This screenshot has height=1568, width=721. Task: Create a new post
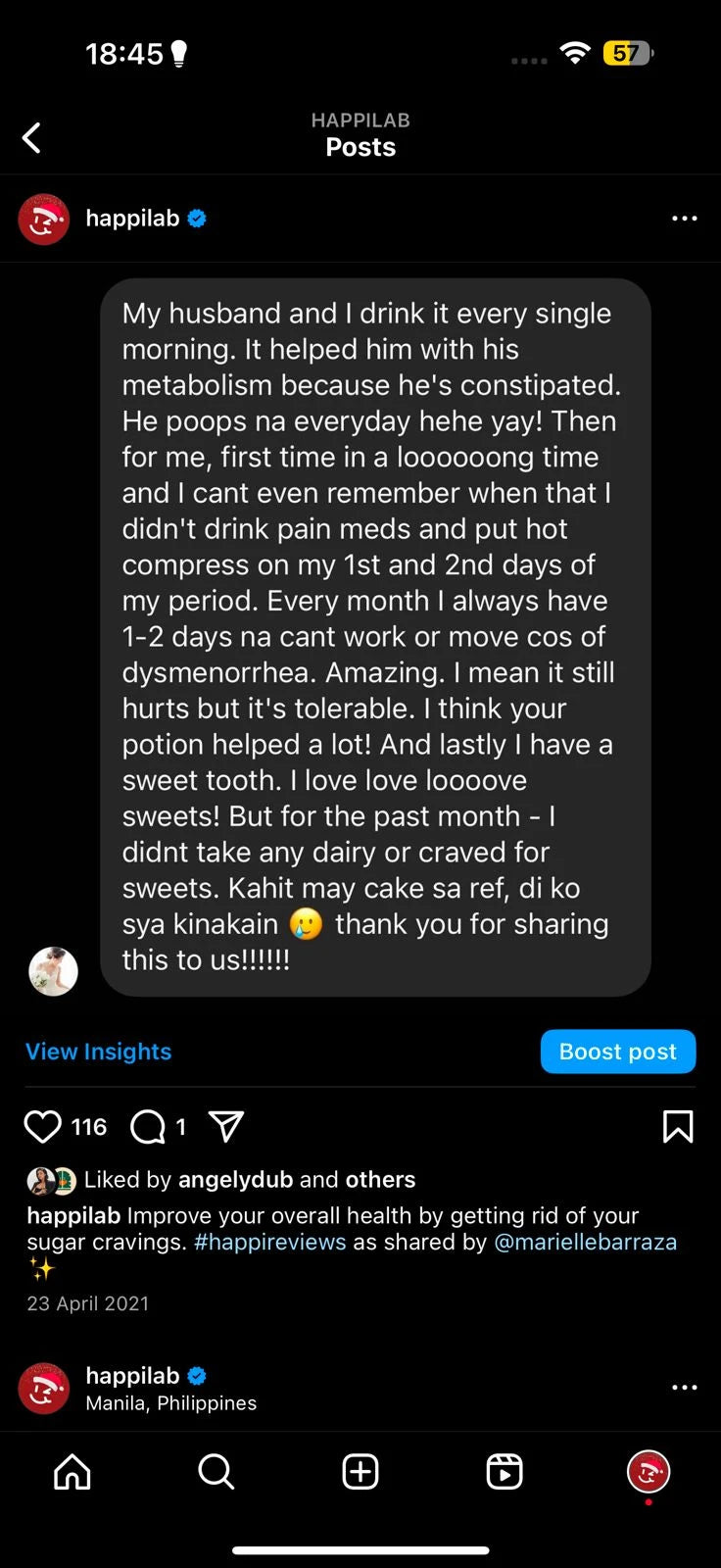(x=360, y=1472)
